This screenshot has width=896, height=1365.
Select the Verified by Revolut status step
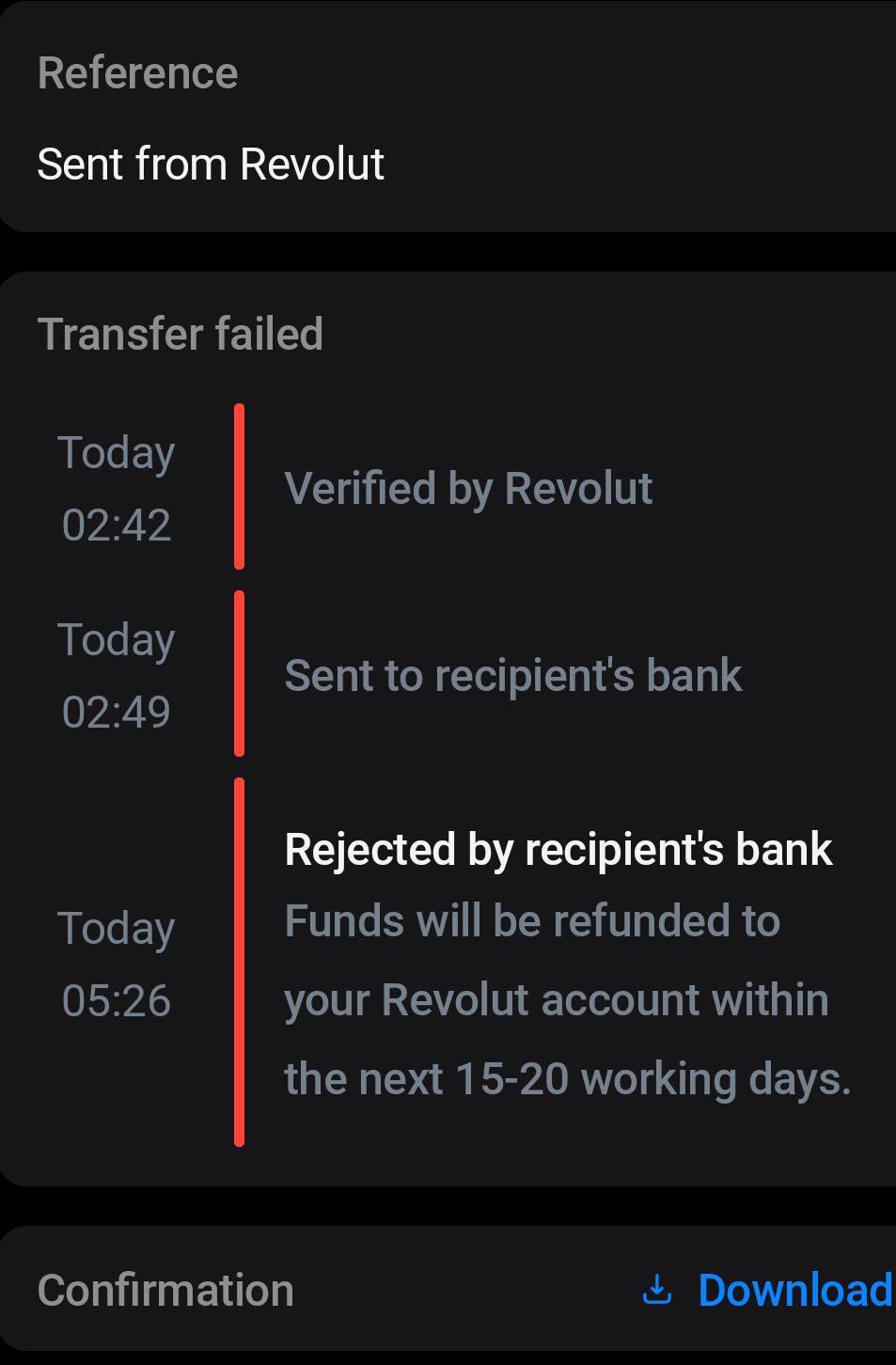[468, 488]
